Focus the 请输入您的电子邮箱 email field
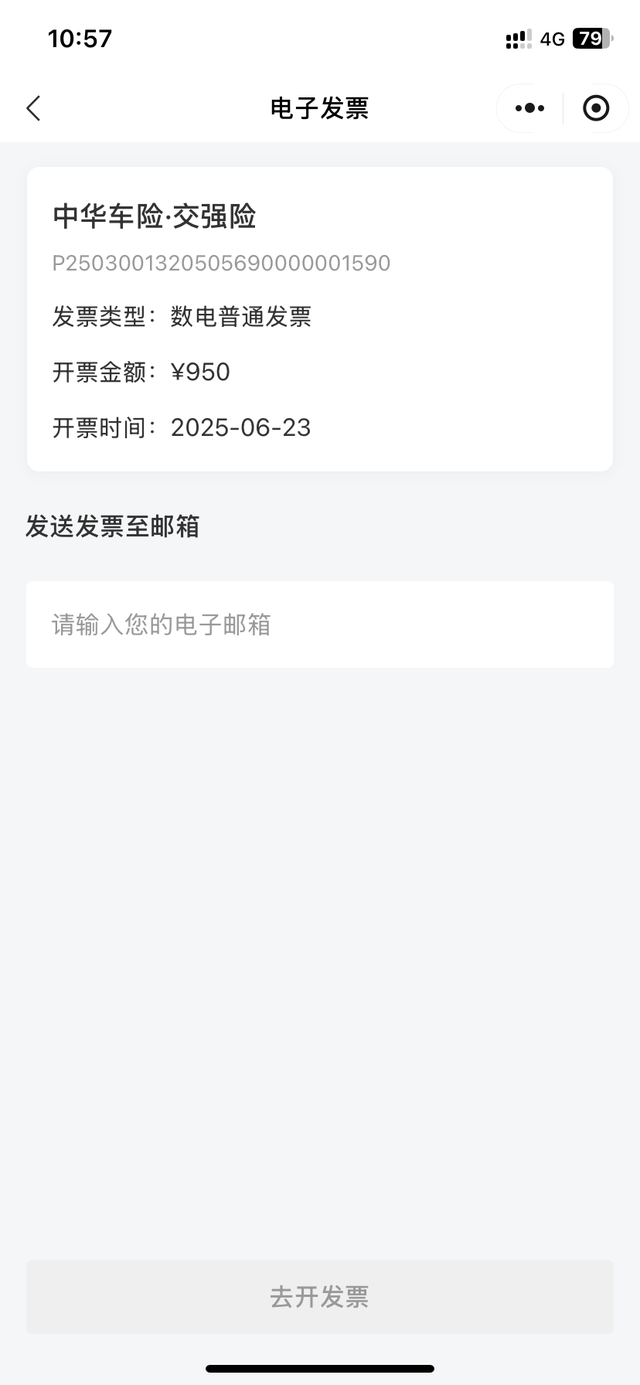Screen dimensions: 640x1385 [320, 625]
